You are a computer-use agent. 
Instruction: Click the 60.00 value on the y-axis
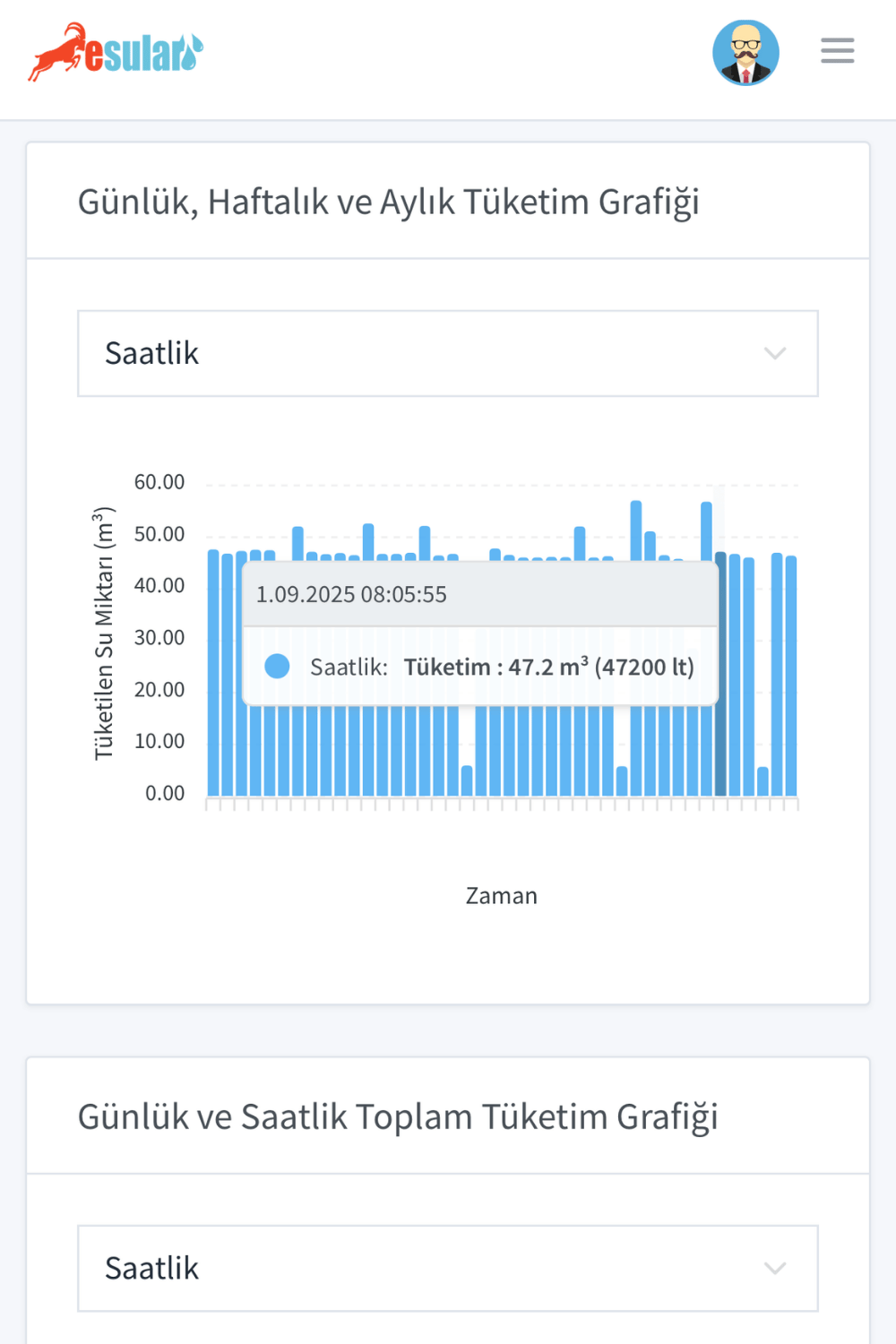point(158,482)
